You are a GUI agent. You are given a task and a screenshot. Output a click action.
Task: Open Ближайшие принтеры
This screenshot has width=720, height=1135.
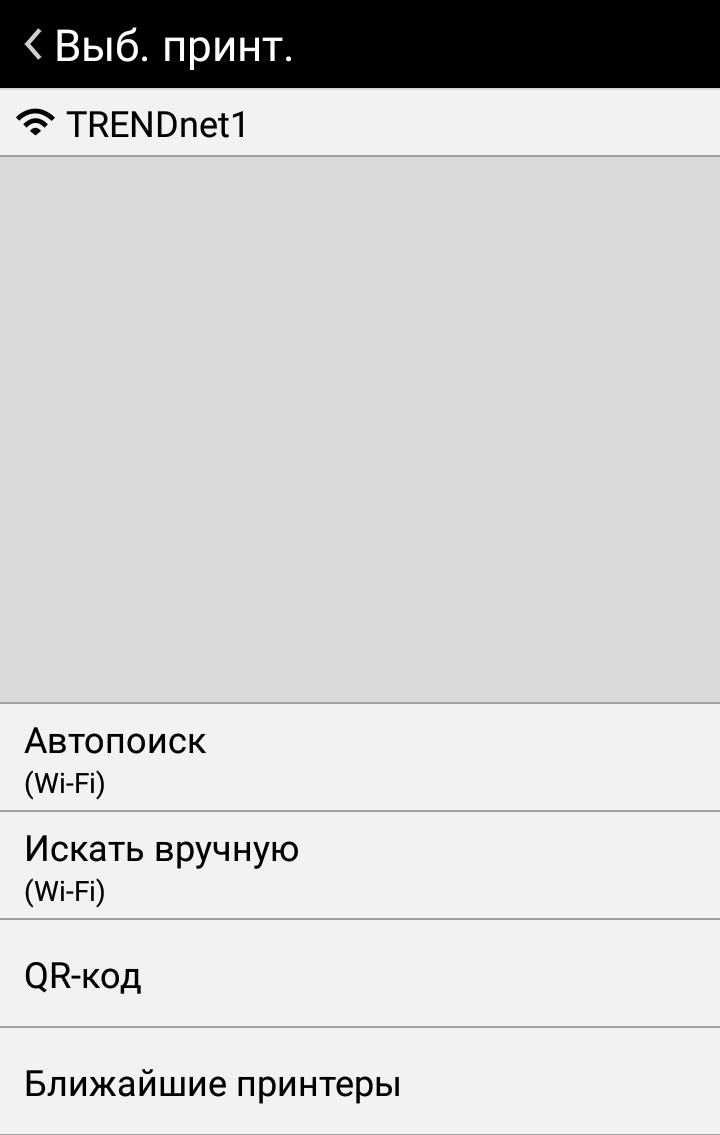pyautogui.click(x=360, y=1082)
